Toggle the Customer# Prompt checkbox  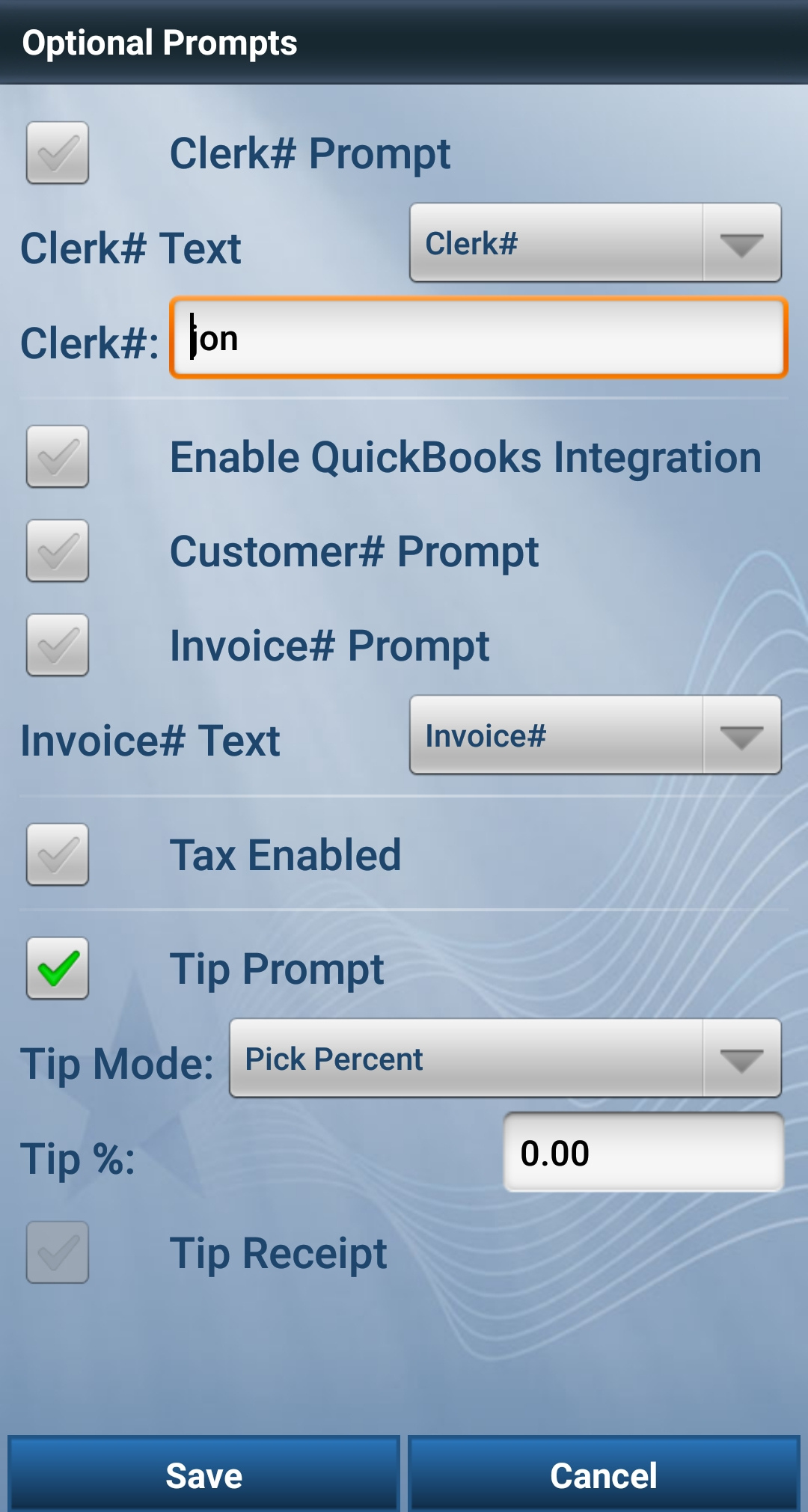click(x=58, y=551)
